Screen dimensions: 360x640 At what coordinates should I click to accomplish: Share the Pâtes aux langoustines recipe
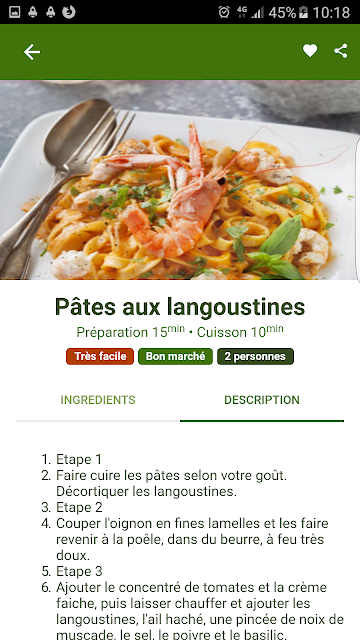(x=341, y=51)
